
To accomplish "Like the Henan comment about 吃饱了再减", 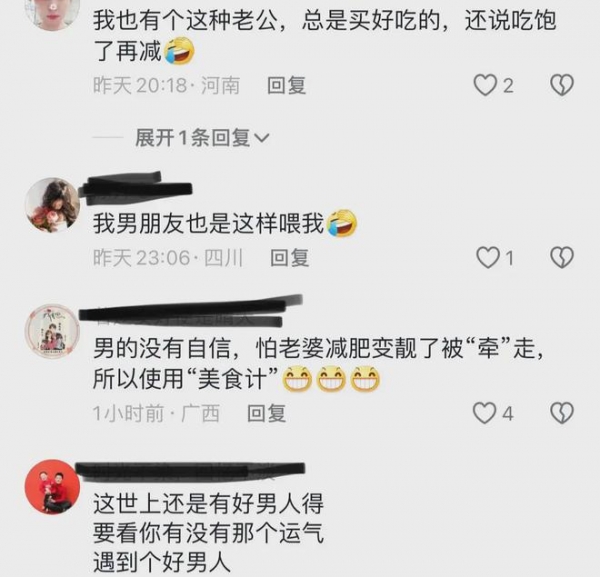I will 485,86.
